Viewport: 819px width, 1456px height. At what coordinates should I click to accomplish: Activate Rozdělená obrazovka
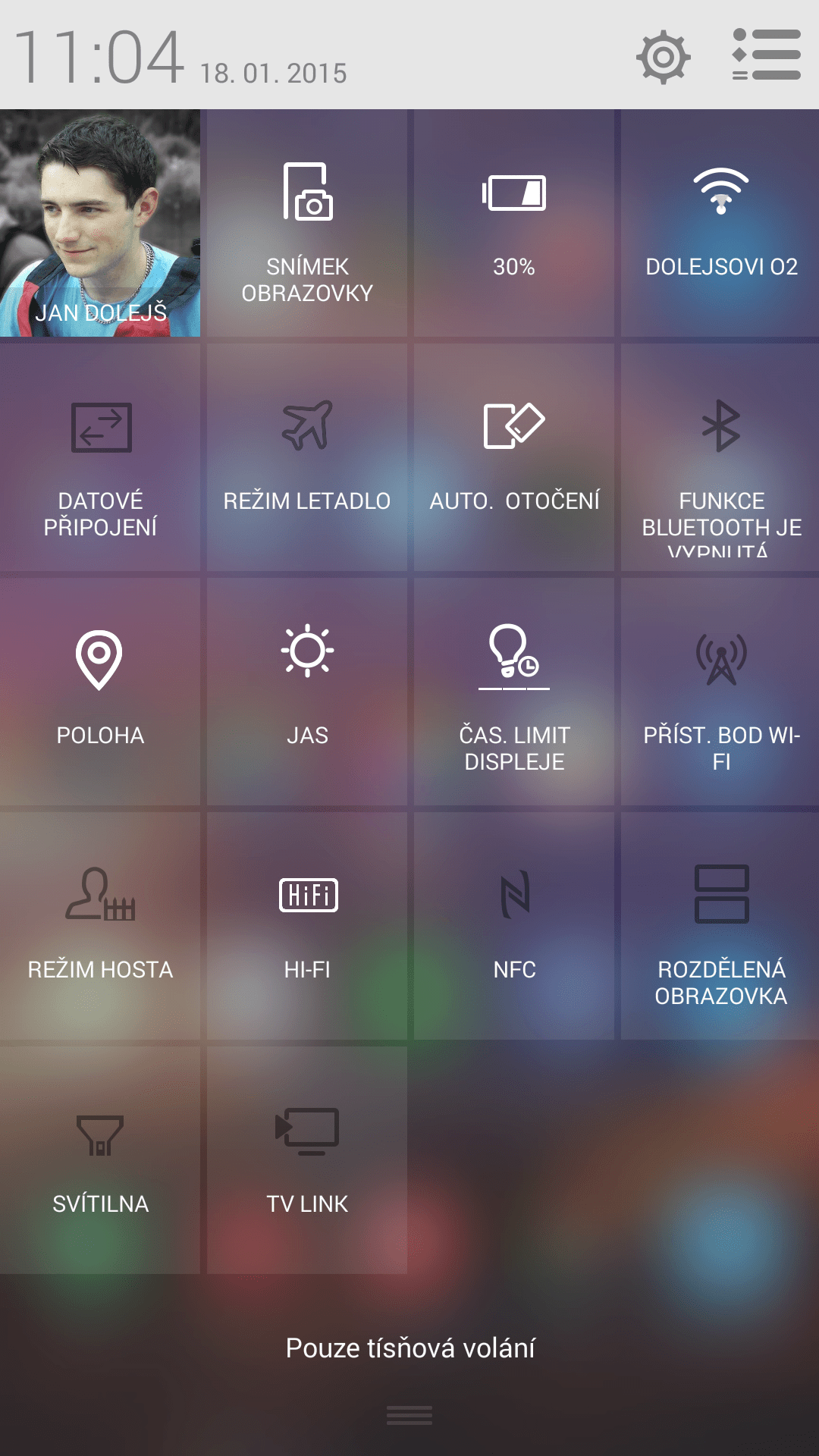720,926
